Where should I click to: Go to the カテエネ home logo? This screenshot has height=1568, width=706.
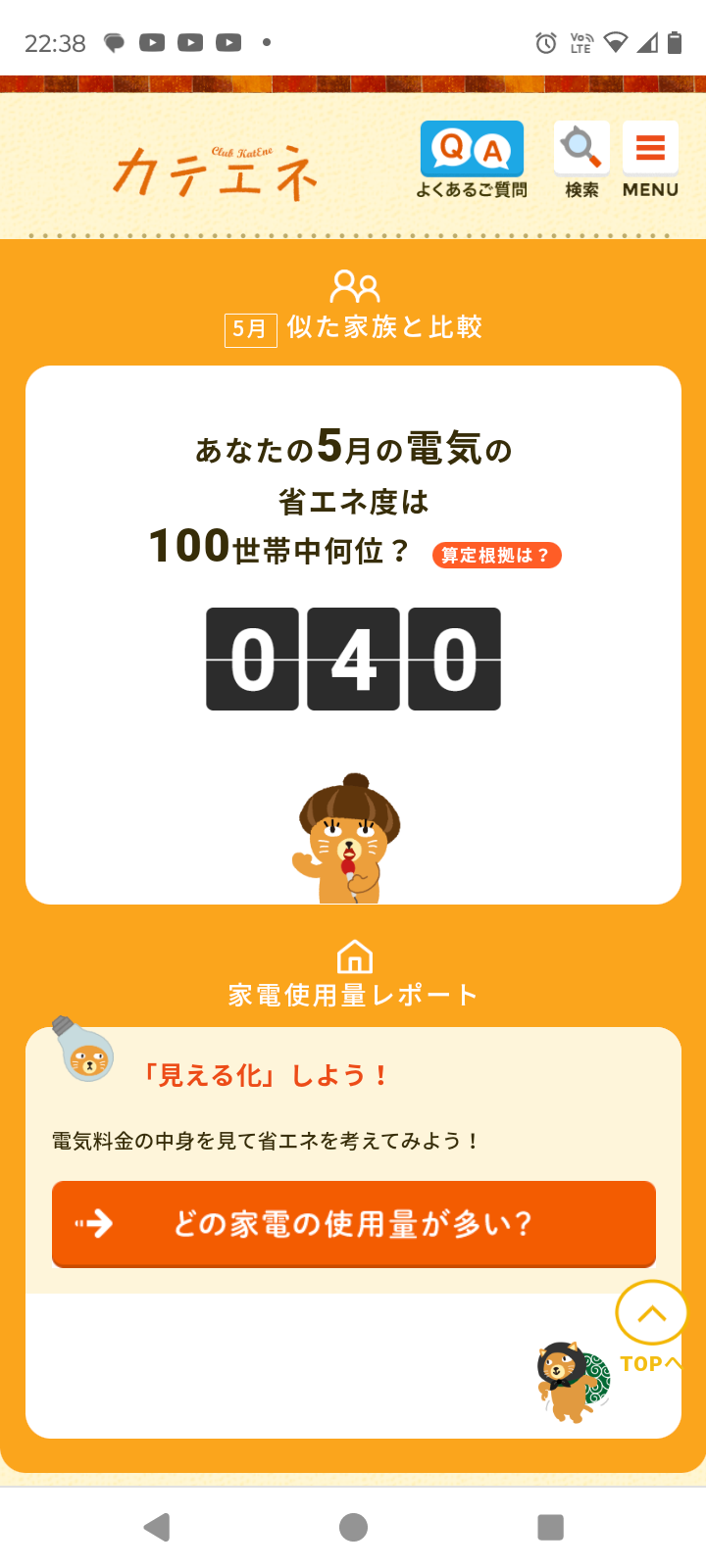216,171
